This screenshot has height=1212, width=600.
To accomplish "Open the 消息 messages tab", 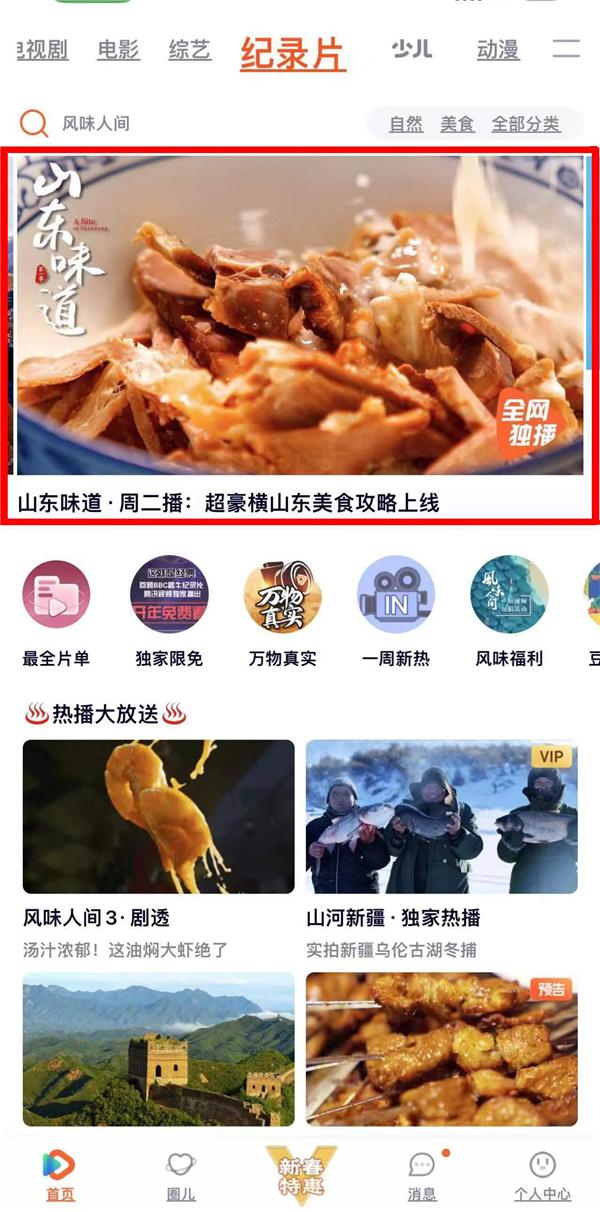I will (422, 1175).
